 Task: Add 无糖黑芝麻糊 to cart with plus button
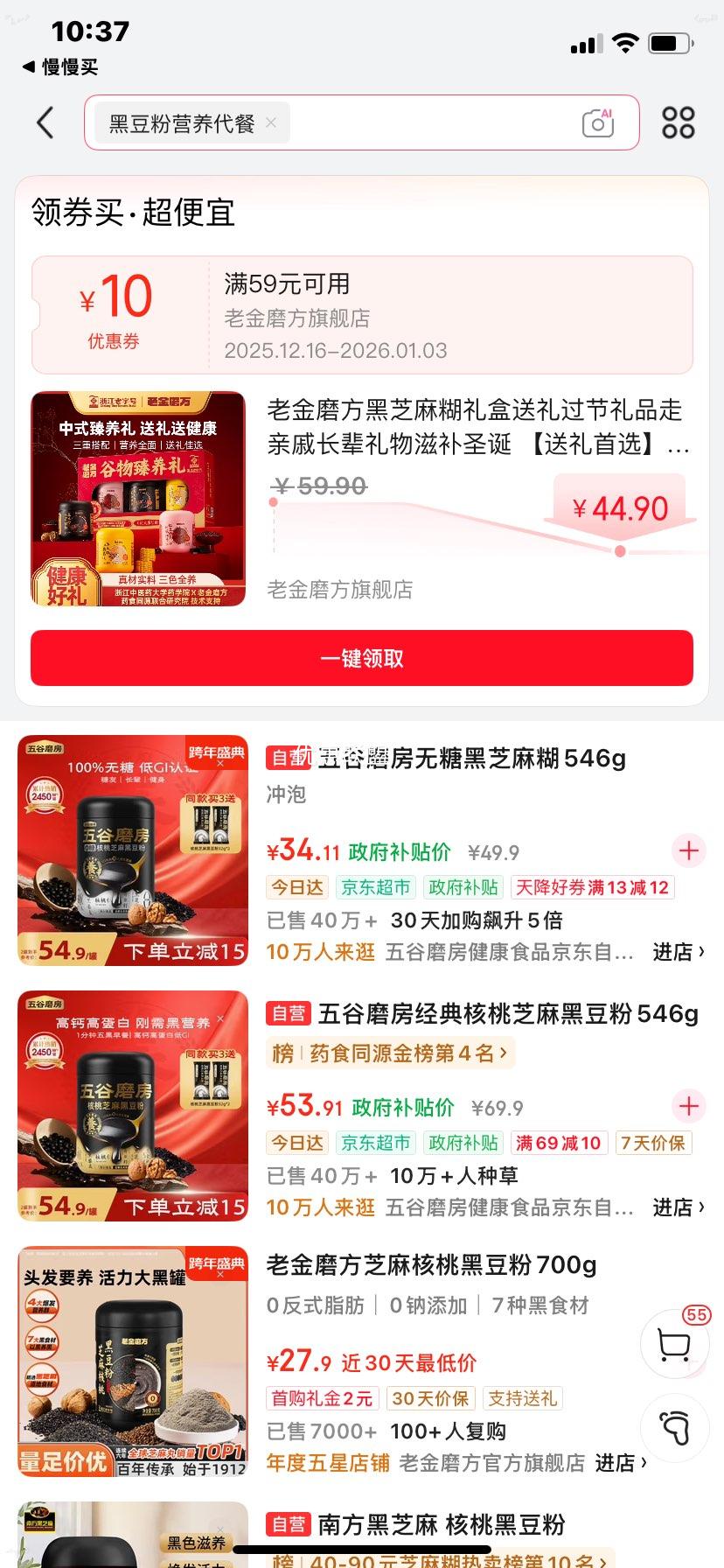[x=688, y=850]
